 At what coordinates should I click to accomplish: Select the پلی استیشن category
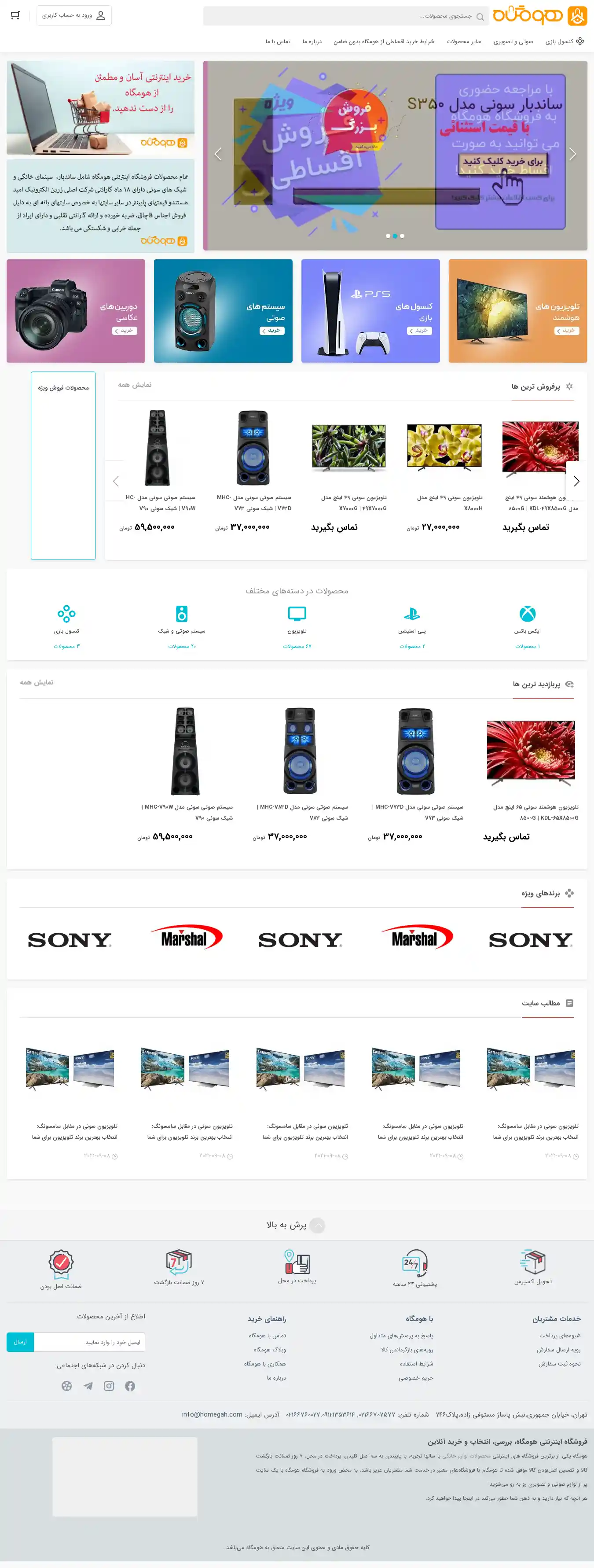point(412,621)
